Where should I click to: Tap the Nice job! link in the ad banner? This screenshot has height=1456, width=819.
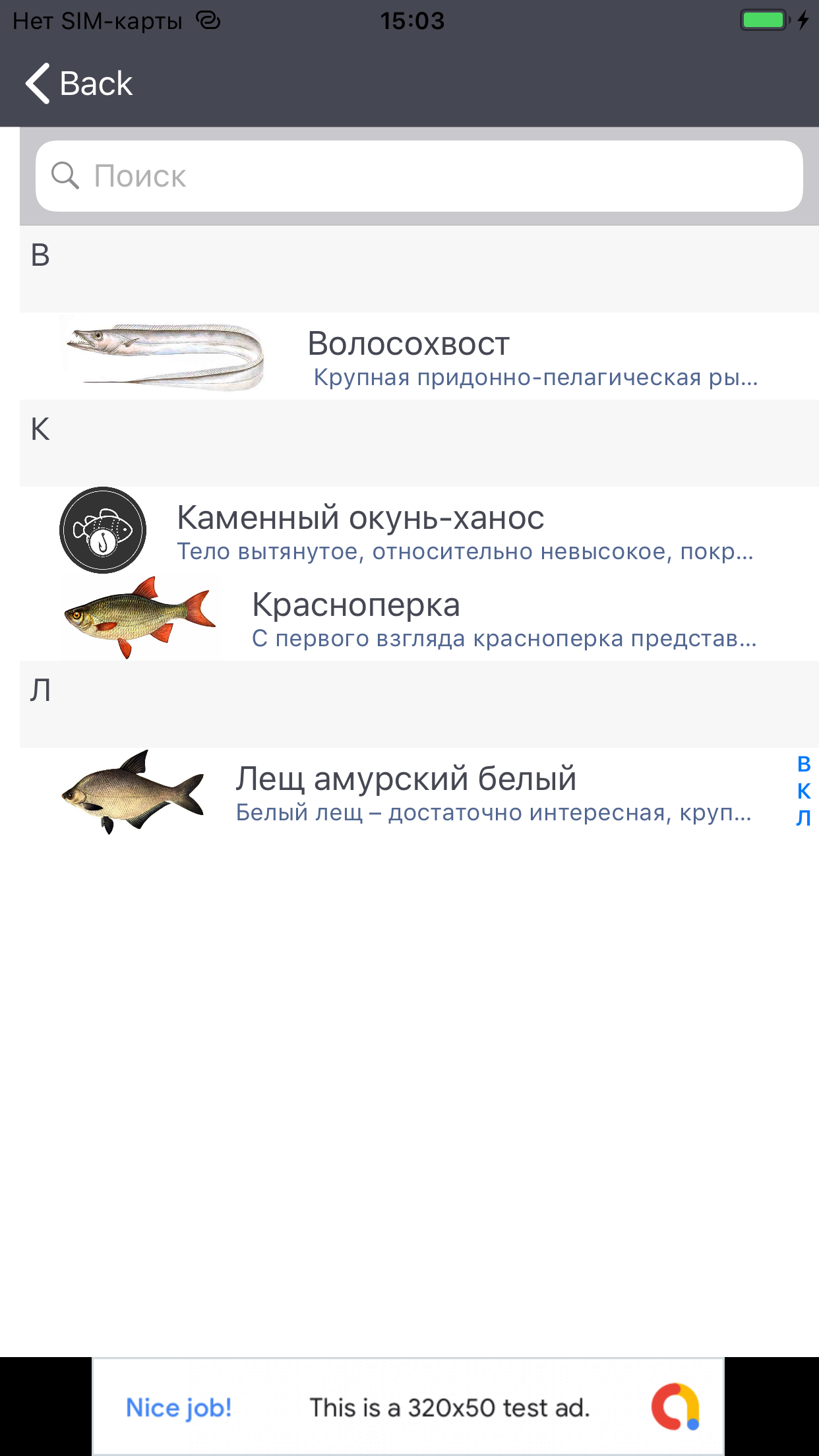[179, 1407]
